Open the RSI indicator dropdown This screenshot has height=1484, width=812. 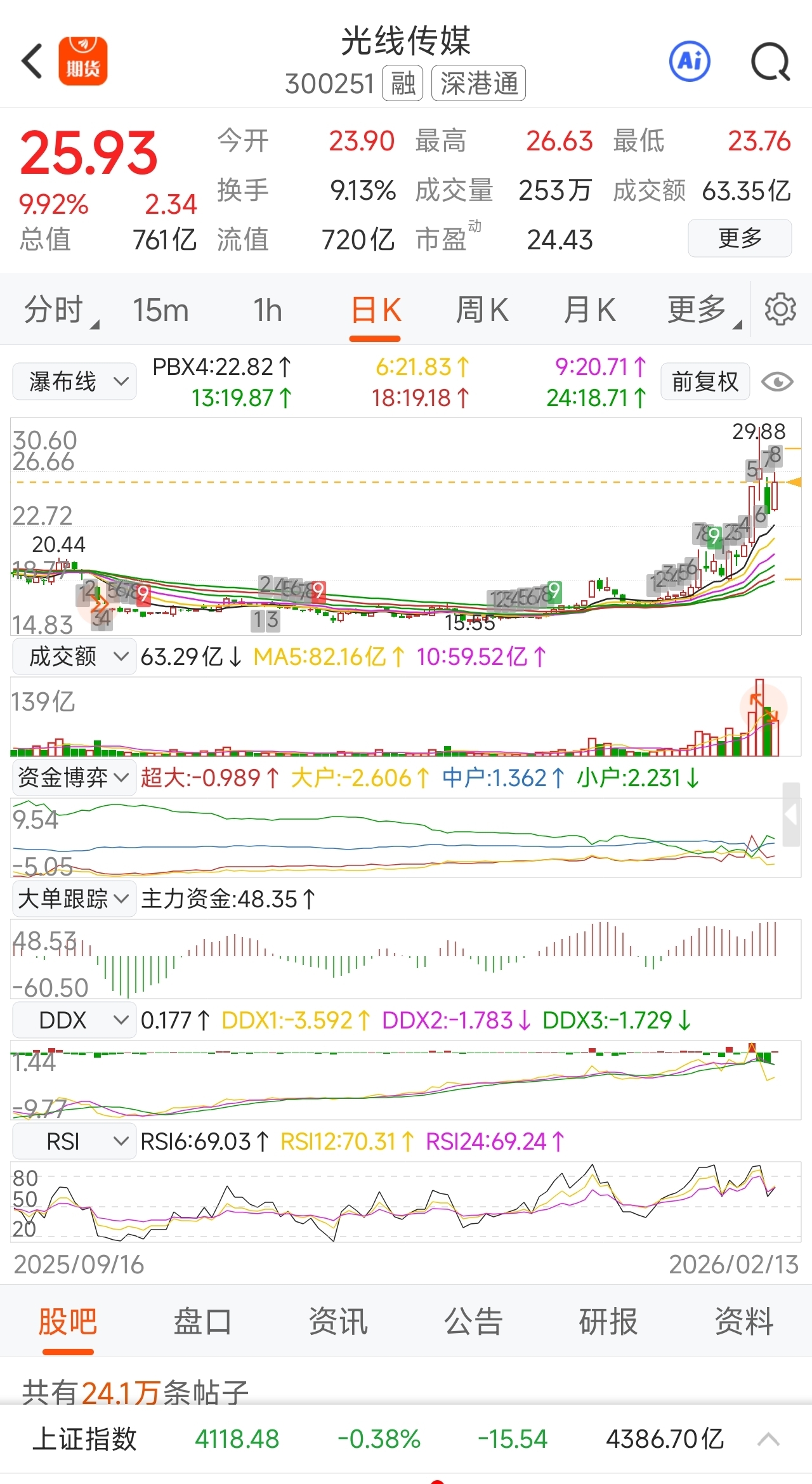click(x=74, y=1141)
